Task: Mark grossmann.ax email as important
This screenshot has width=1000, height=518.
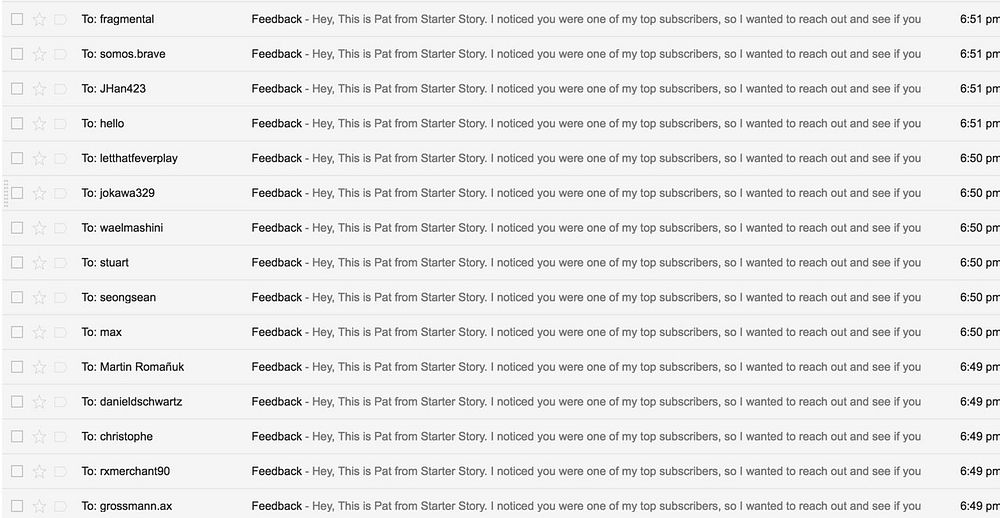Action: [60, 506]
